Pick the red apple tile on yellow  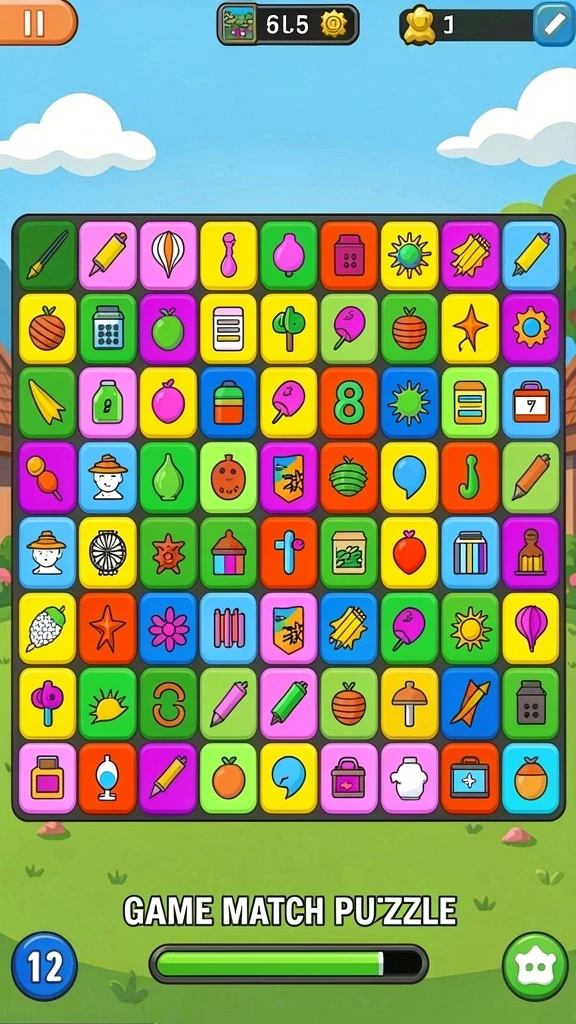pyautogui.click(x=409, y=553)
